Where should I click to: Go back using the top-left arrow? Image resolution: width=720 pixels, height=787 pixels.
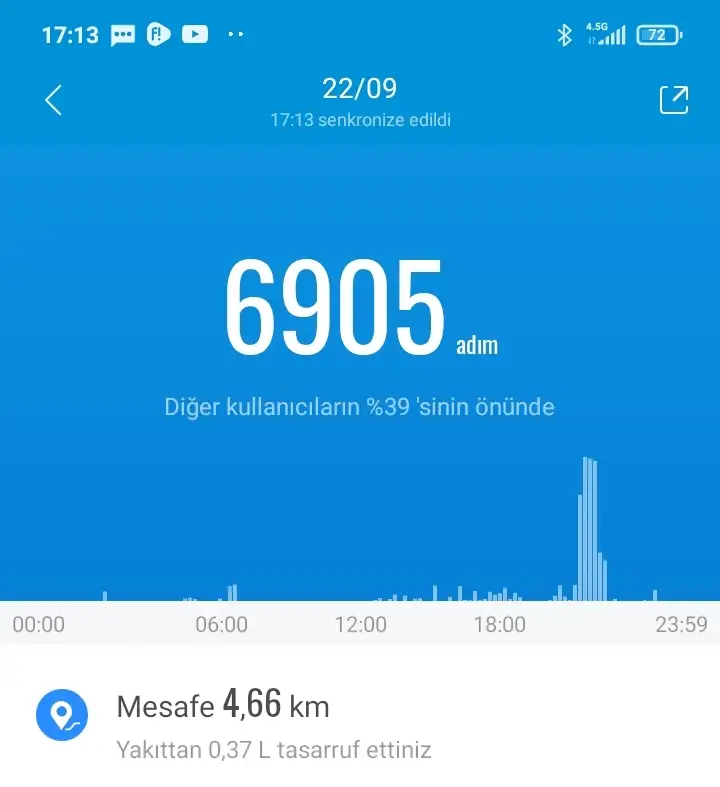(54, 100)
